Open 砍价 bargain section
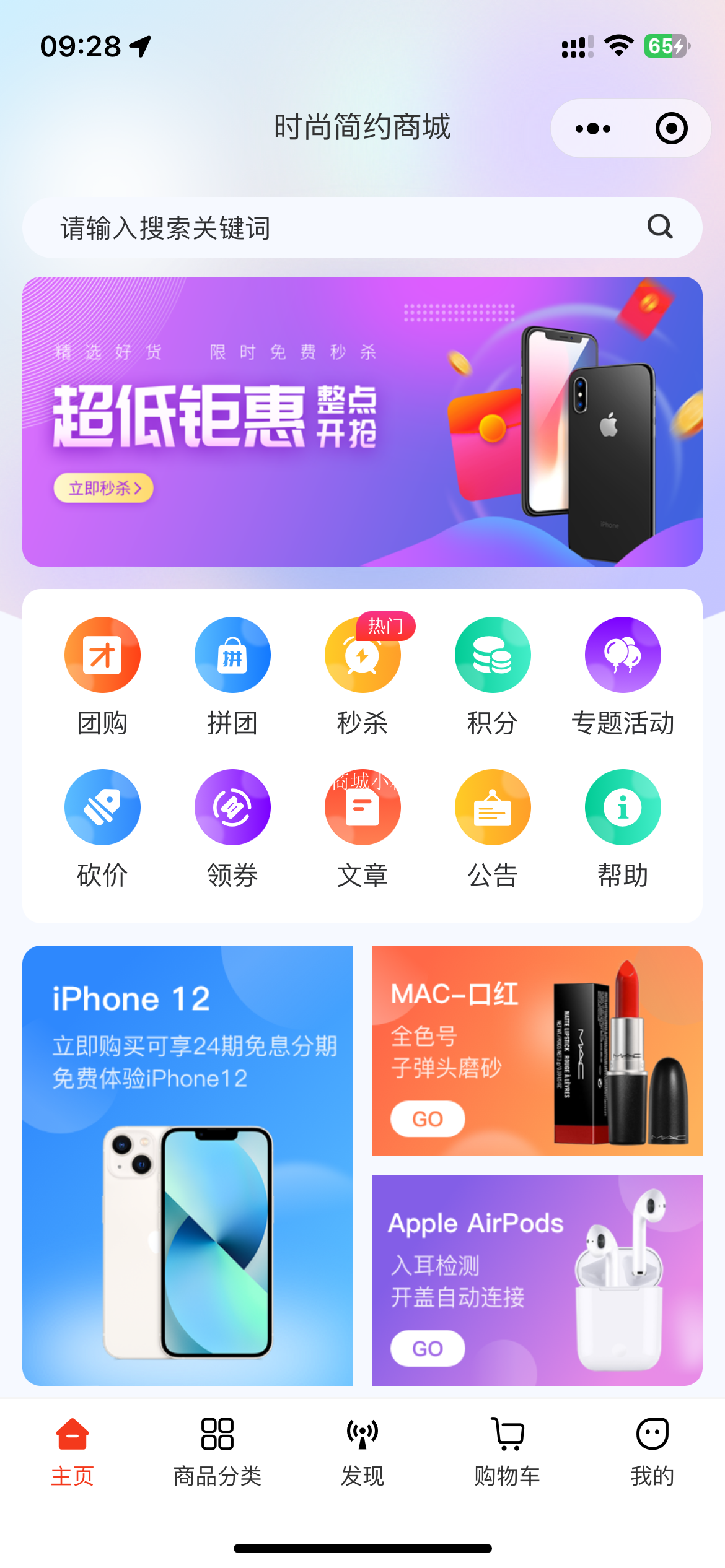The image size is (725, 1568). pyautogui.click(x=102, y=827)
